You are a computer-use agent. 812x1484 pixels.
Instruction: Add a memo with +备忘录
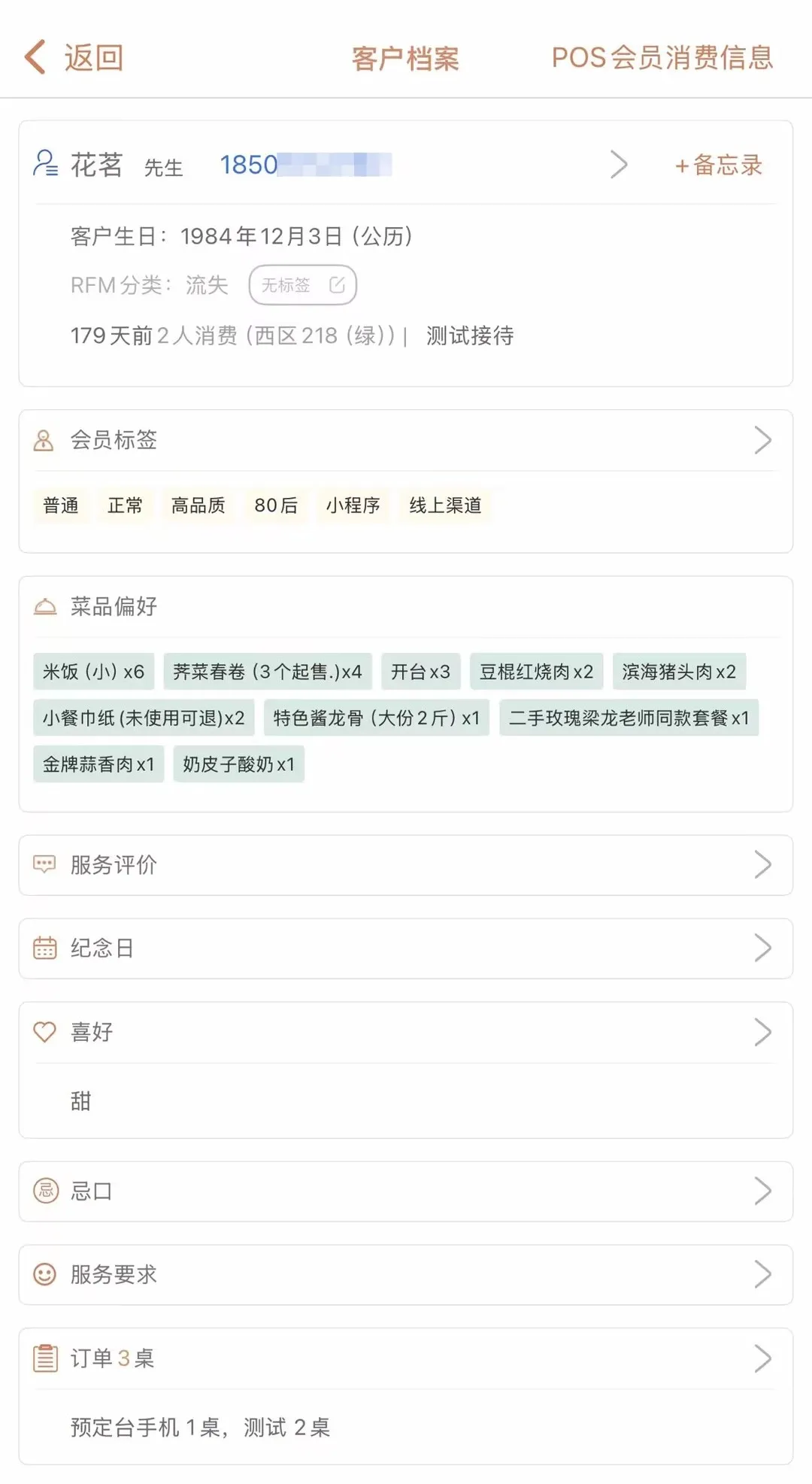pyautogui.click(x=719, y=165)
